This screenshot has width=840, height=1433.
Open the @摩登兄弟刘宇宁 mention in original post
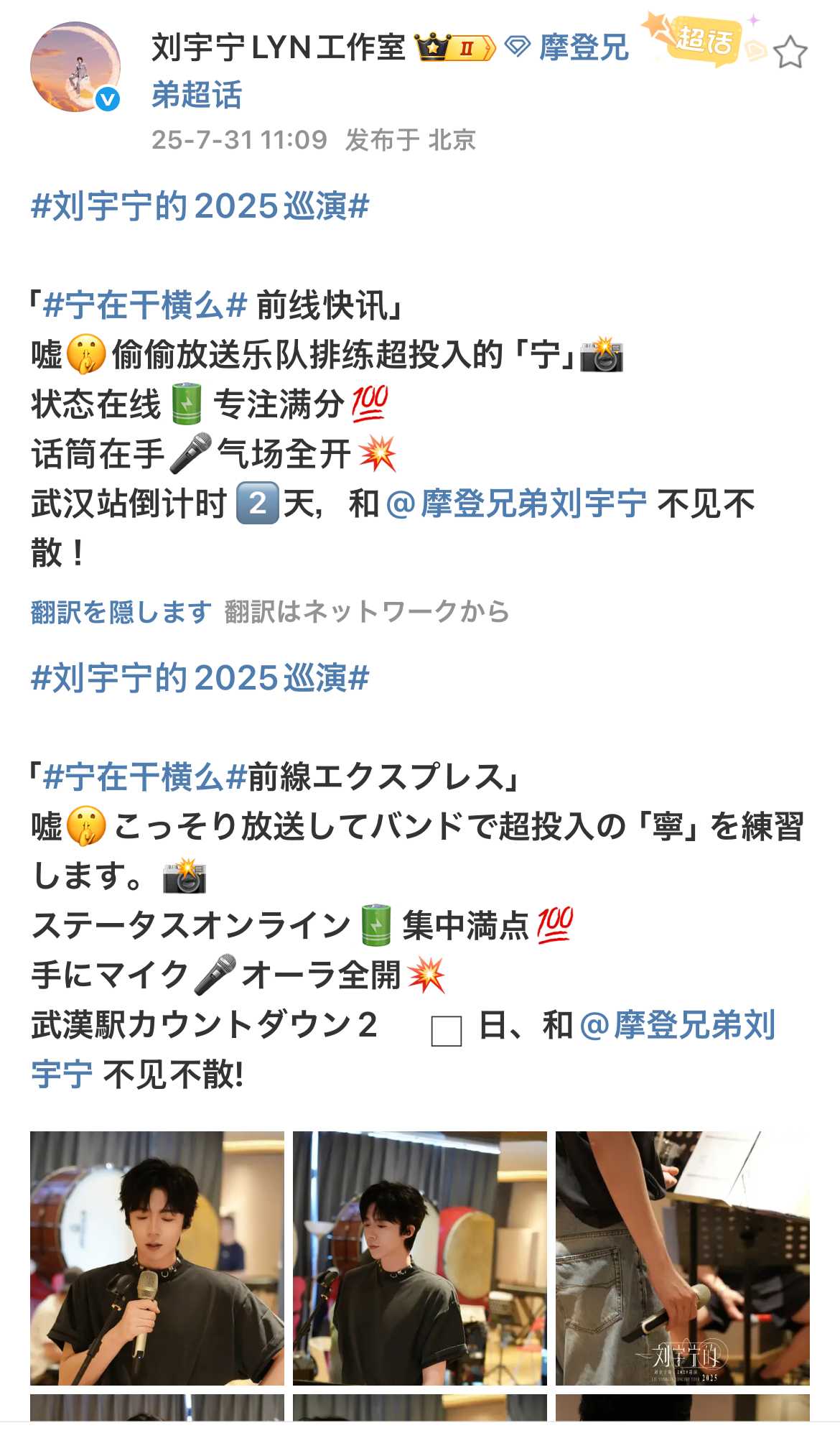517,503
